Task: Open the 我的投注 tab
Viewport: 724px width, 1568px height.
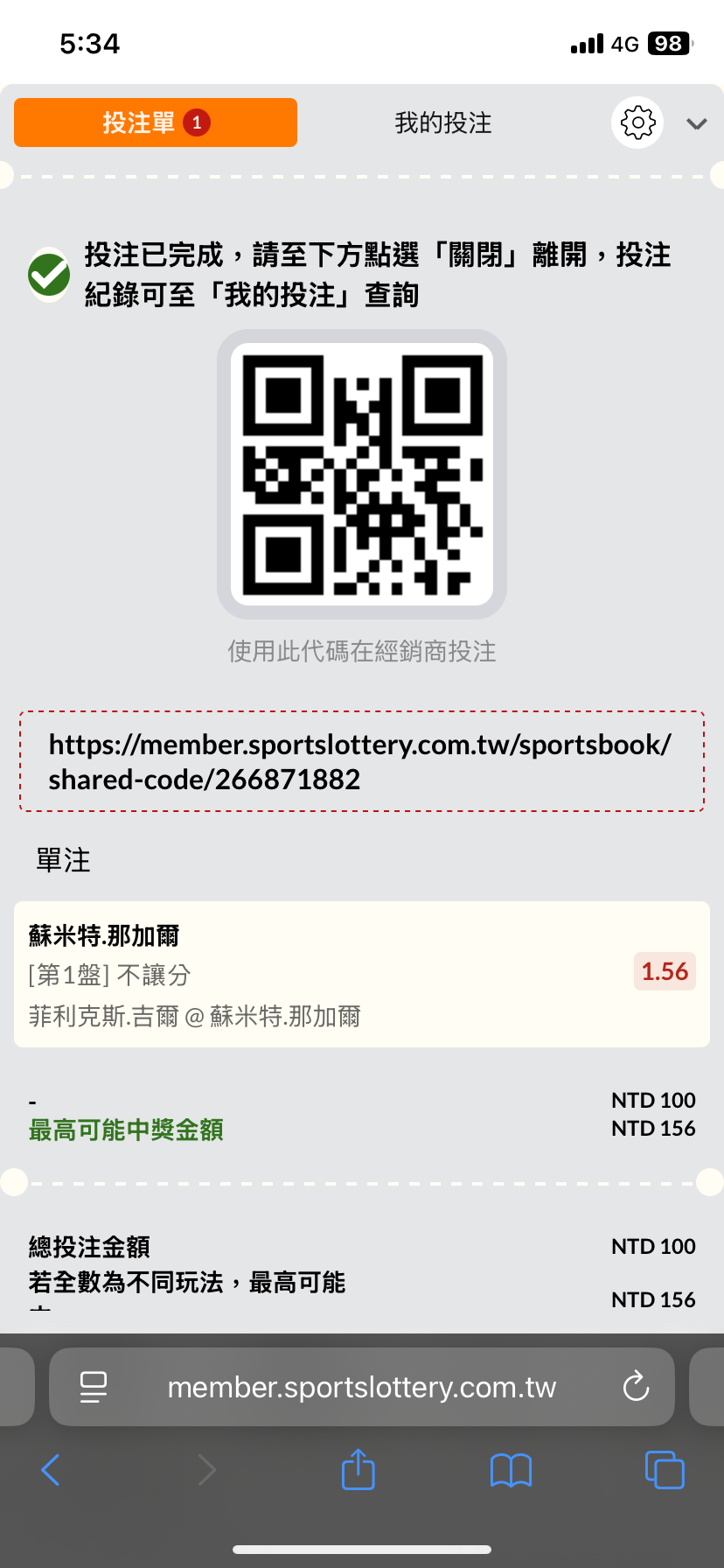Action: (443, 122)
